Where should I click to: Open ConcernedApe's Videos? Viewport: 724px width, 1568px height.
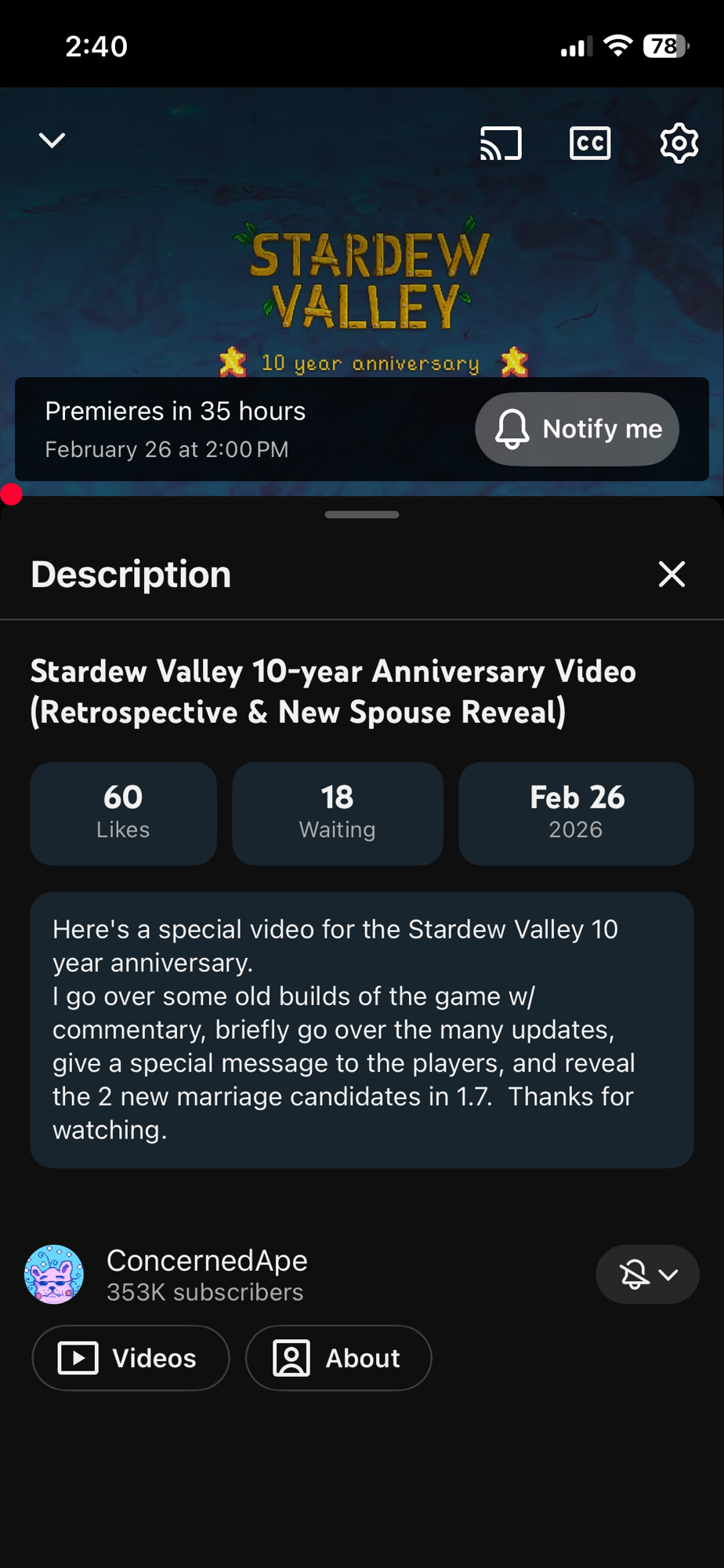coord(131,1358)
